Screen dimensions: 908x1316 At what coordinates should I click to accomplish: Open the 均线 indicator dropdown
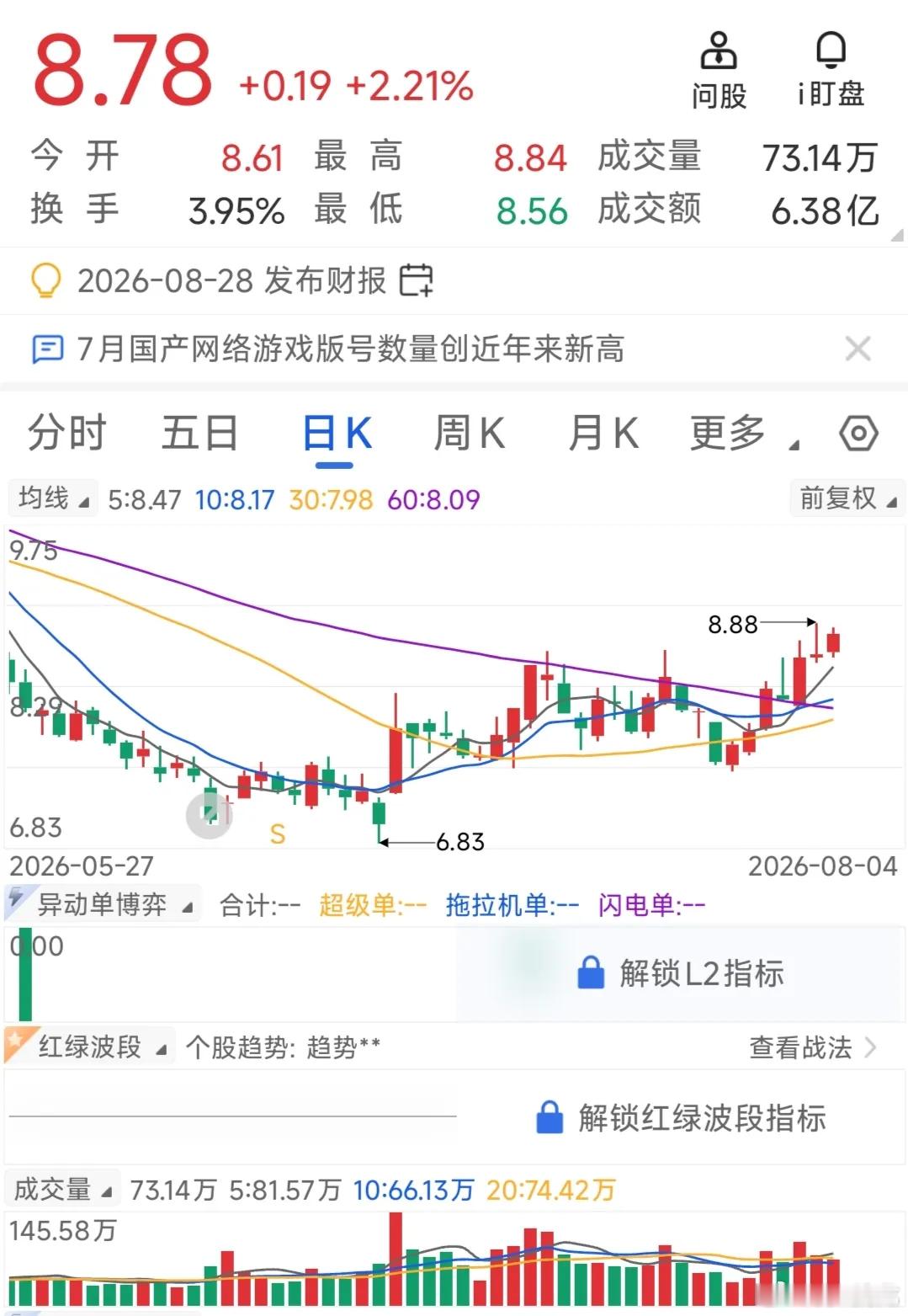(53, 498)
